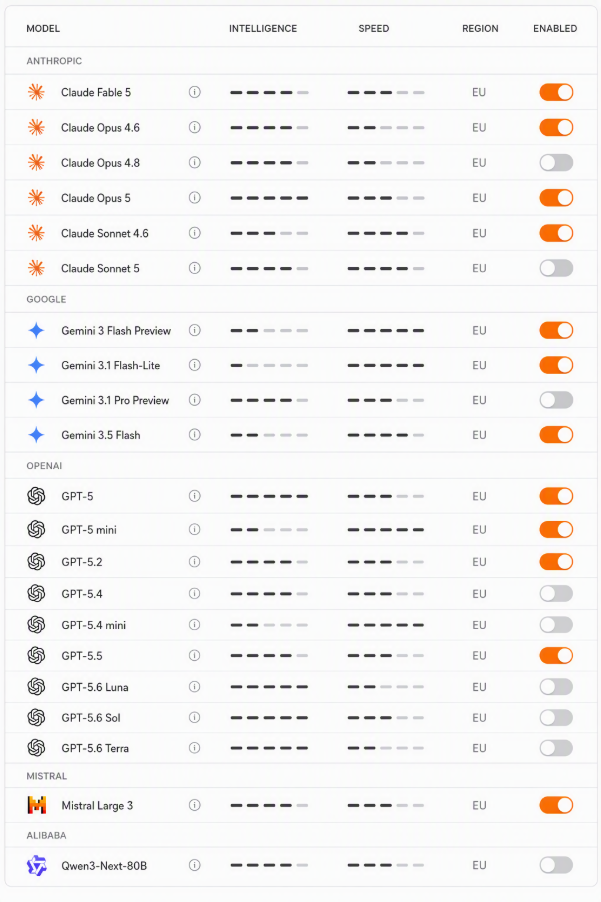This screenshot has width=601, height=902.
Task: Turn off Claude Opus 5
Action: [x=556, y=198]
